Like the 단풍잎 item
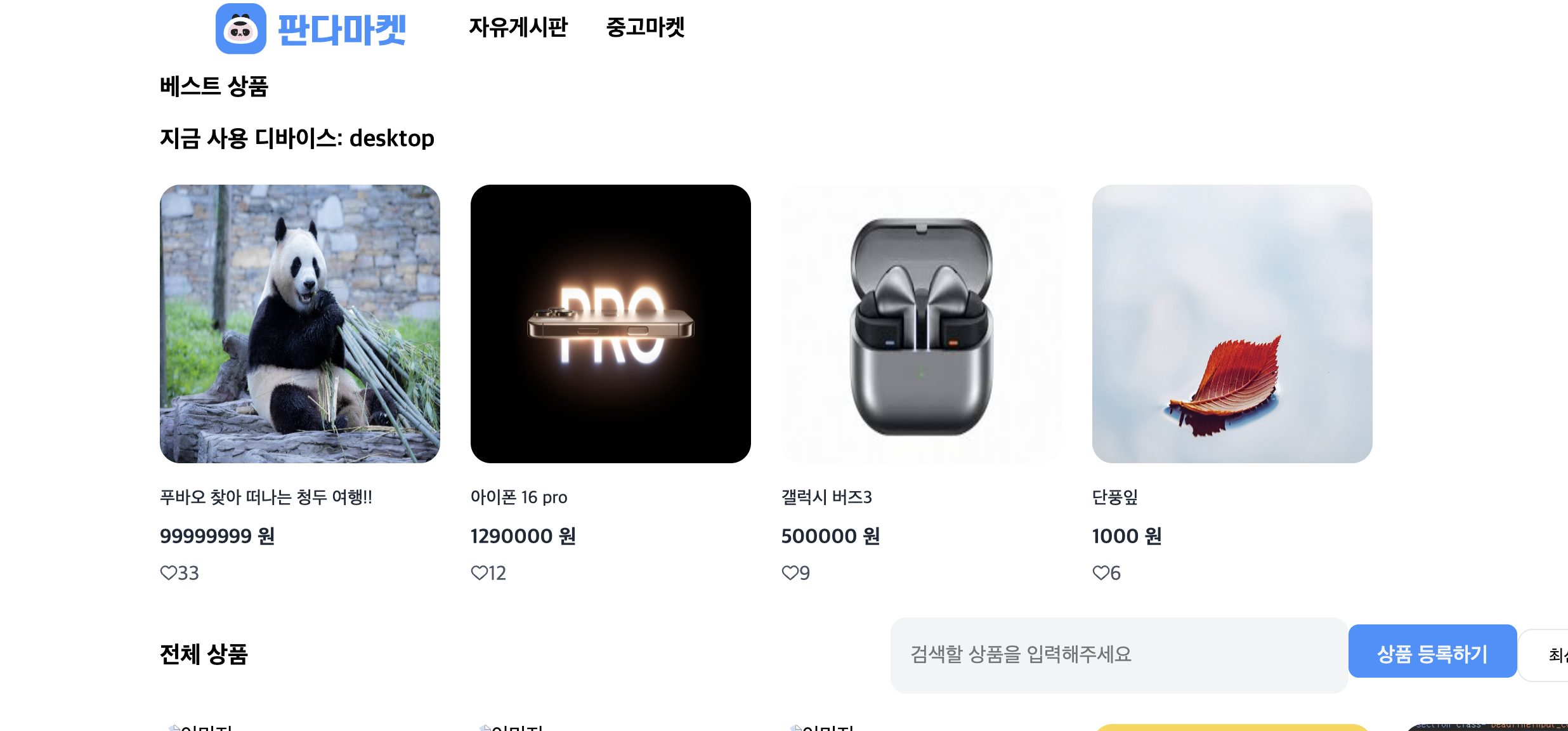The width and height of the screenshot is (1568, 731). pos(1101,573)
